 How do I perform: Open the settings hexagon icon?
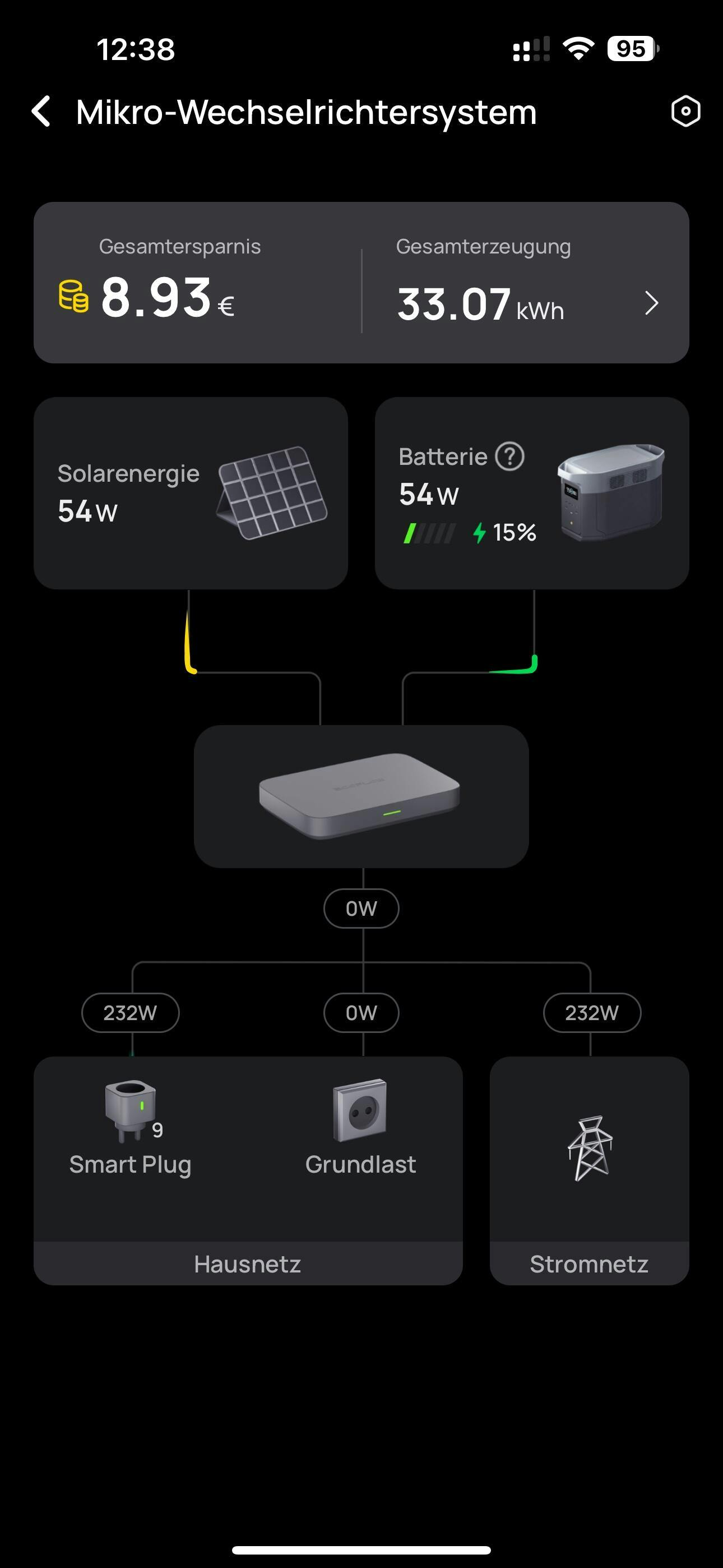[x=685, y=112]
